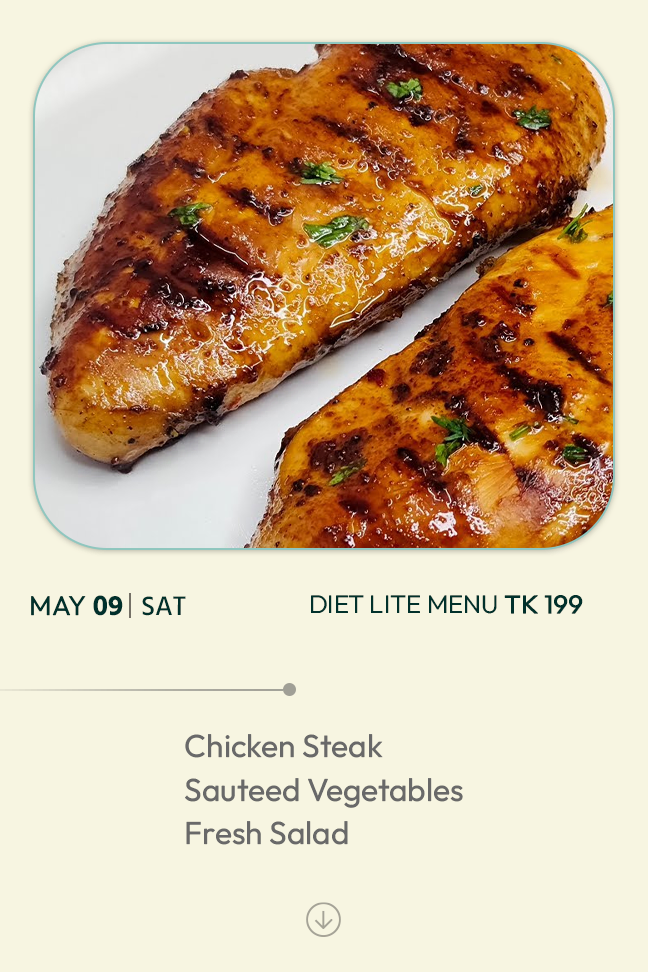Screen dimensions: 648x972
Task: Expand the menu with the down arrow
Action: (323, 919)
